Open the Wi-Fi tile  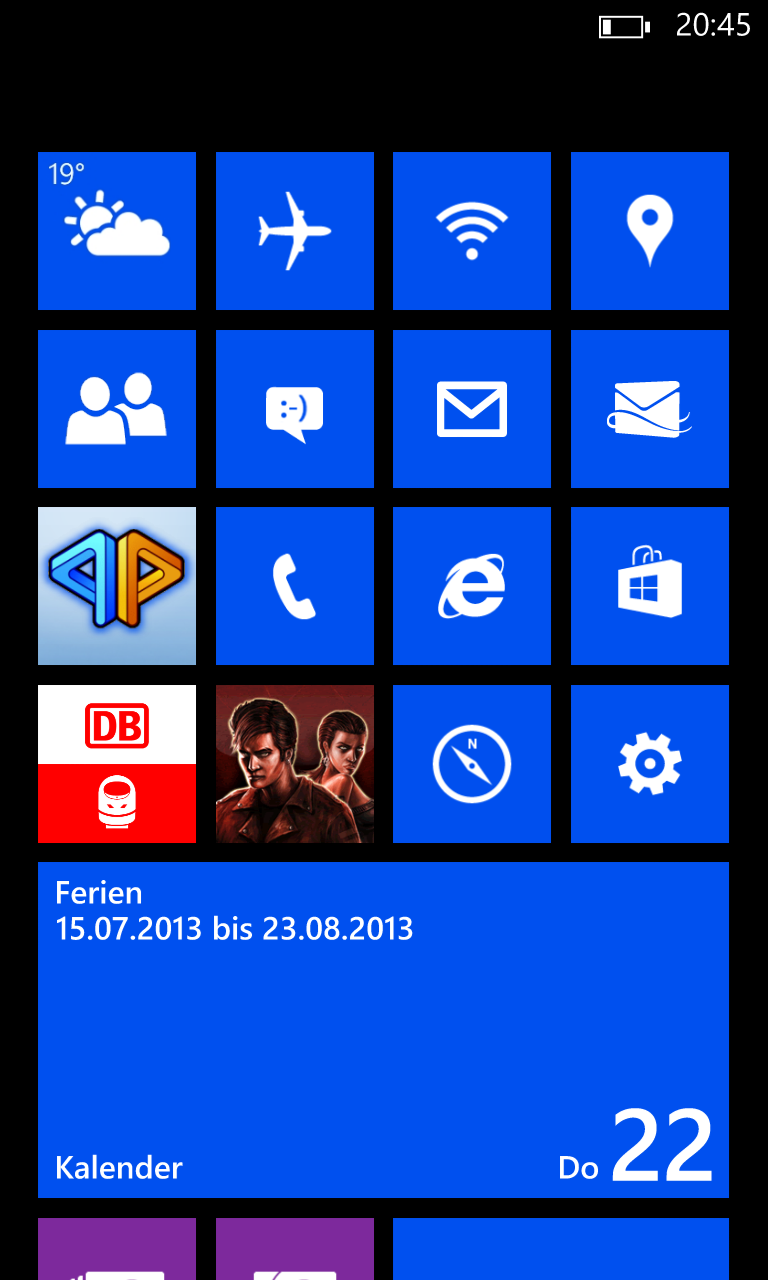click(472, 231)
